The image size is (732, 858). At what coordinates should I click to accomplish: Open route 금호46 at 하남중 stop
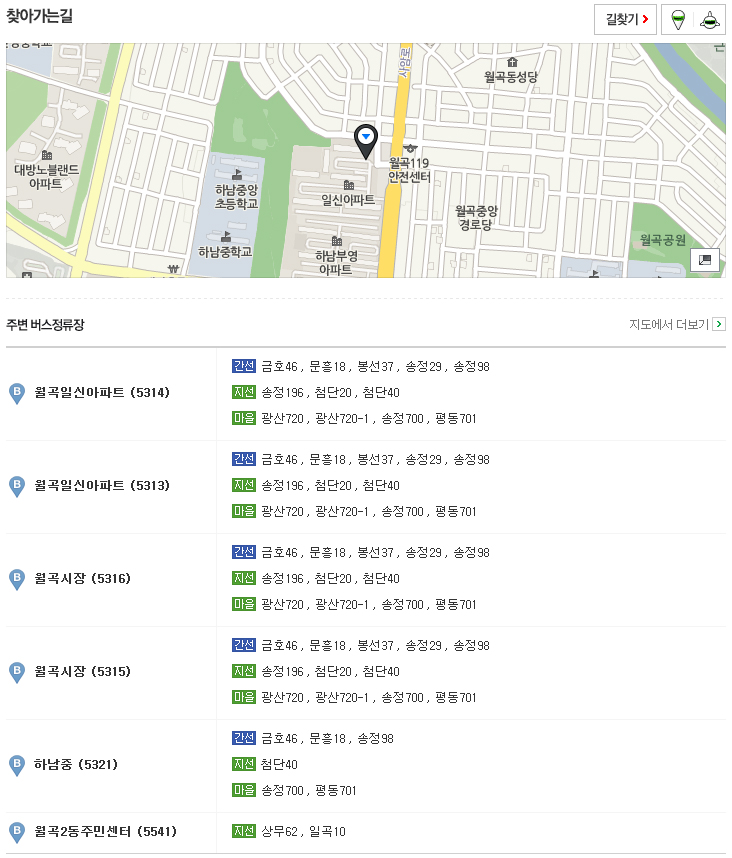click(280, 739)
